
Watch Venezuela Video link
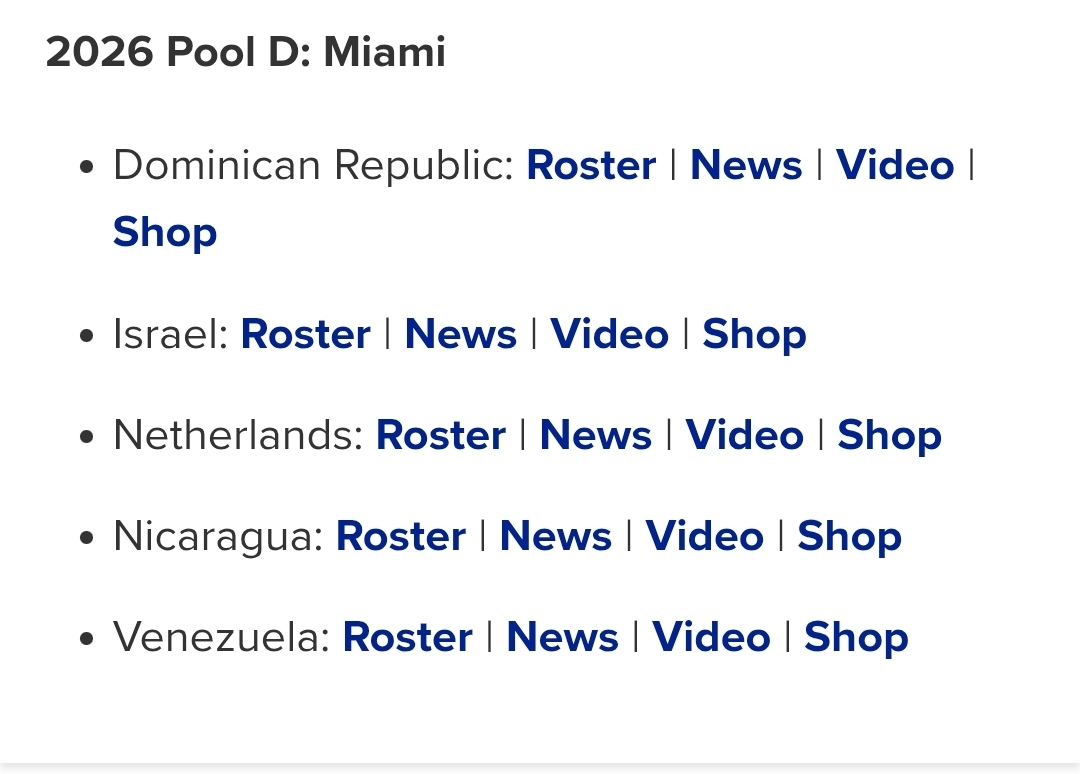[x=711, y=637]
